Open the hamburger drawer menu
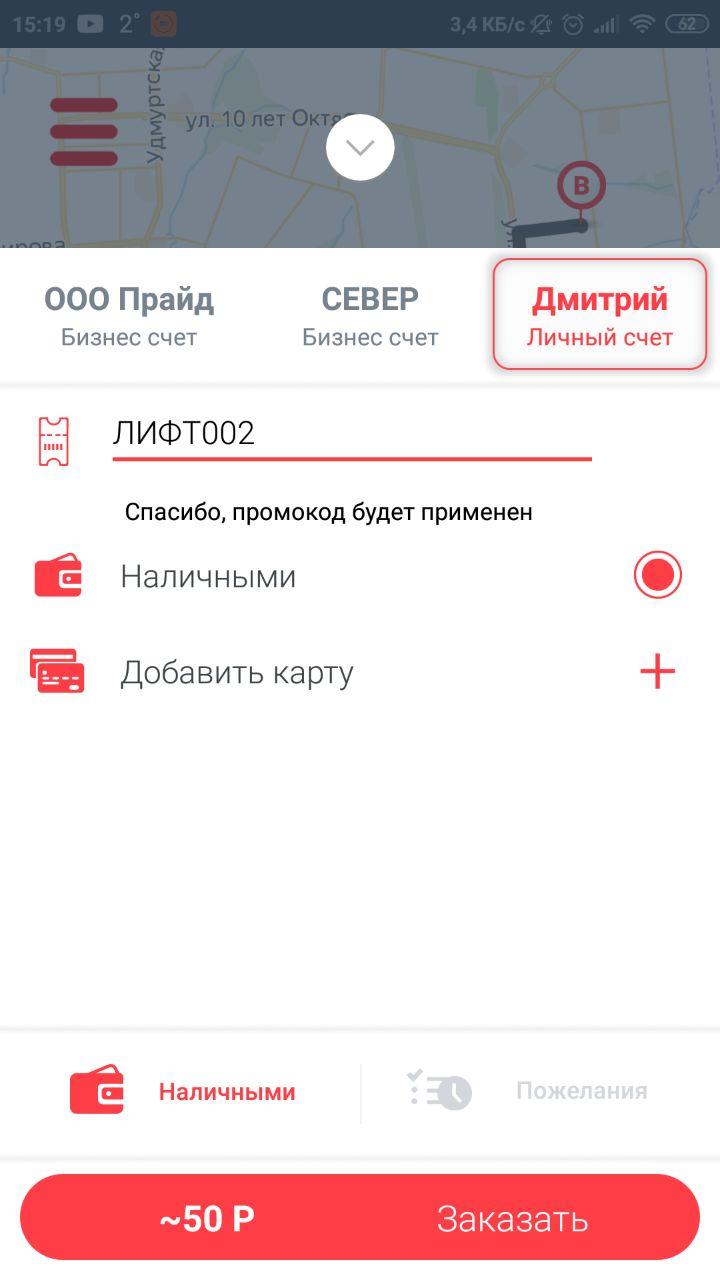The width and height of the screenshot is (720, 1280). (84, 131)
